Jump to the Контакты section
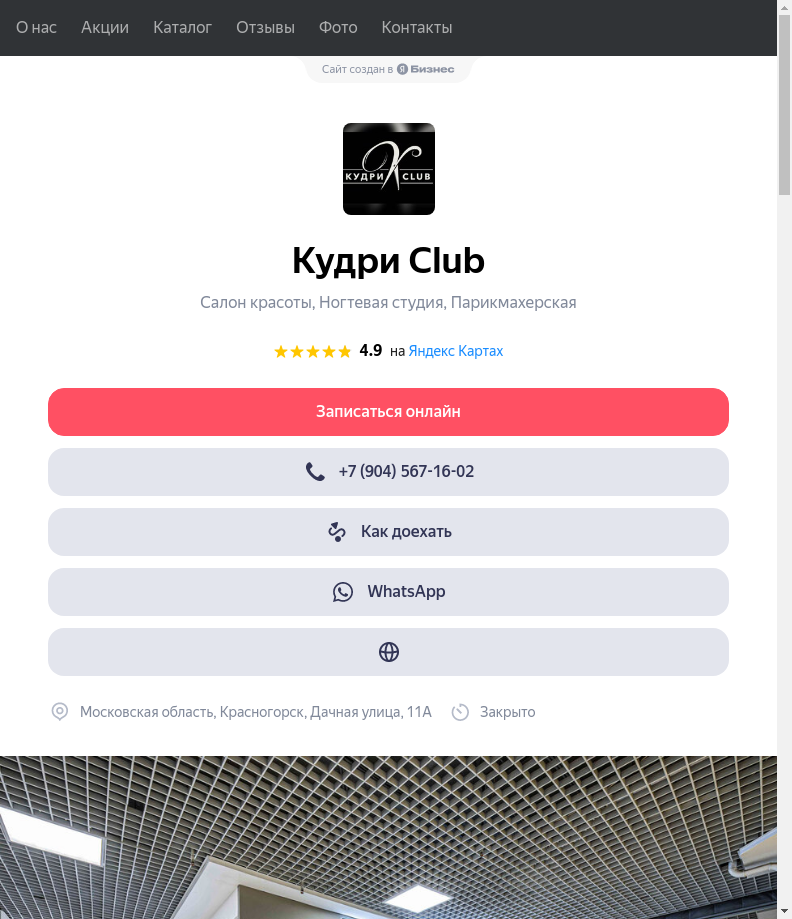Screen dimensions: 792x919 [417, 27]
